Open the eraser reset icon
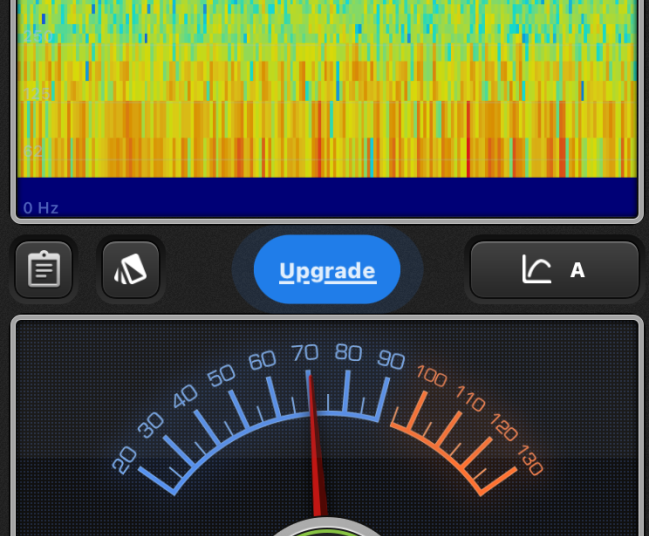This screenshot has width=649, height=536. pos(130,270)
